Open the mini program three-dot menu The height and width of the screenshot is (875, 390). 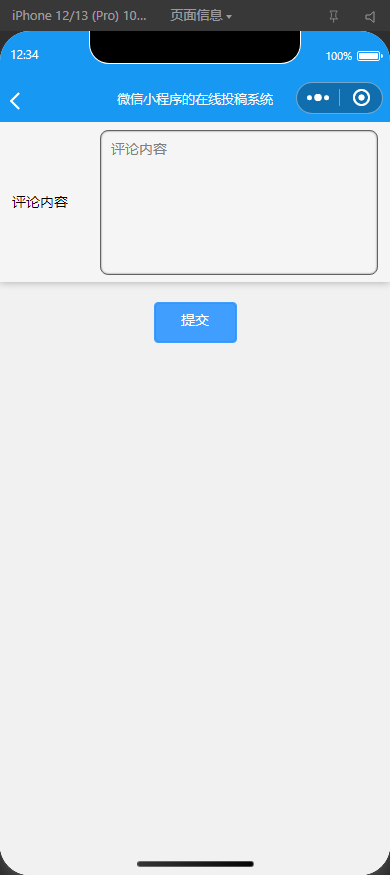coord(318,98)
